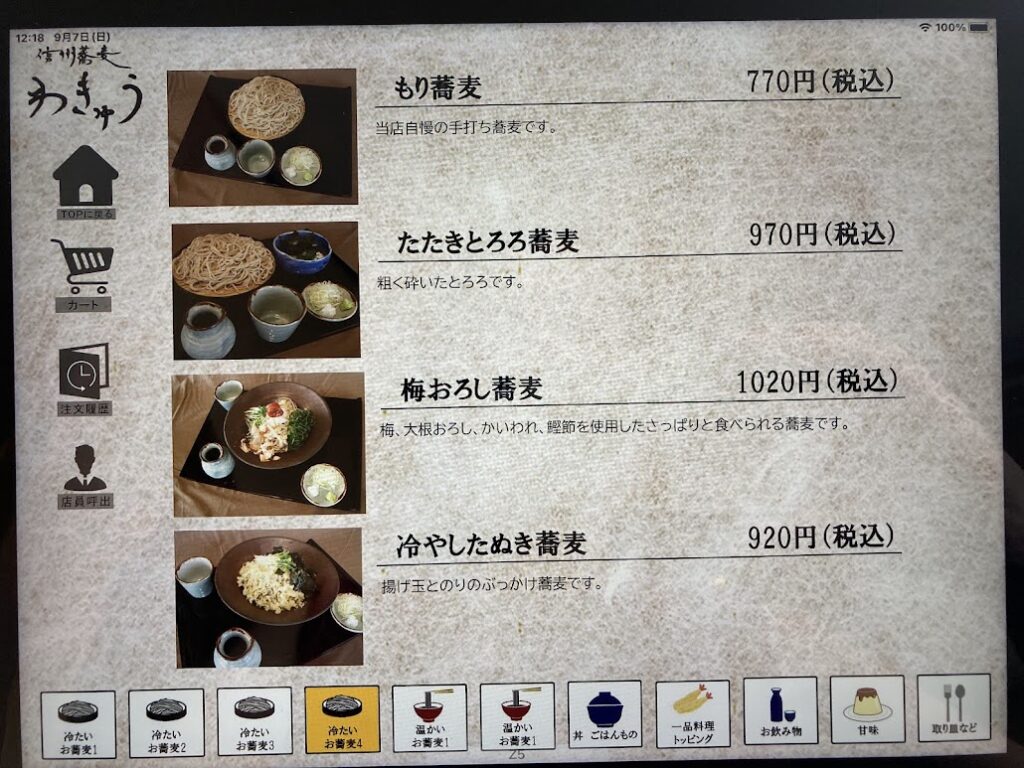Viewport: 1024px width, 768px height.
Task: Browse the 丼 ごはんもの rice bowls
Action: pos(605,715)
